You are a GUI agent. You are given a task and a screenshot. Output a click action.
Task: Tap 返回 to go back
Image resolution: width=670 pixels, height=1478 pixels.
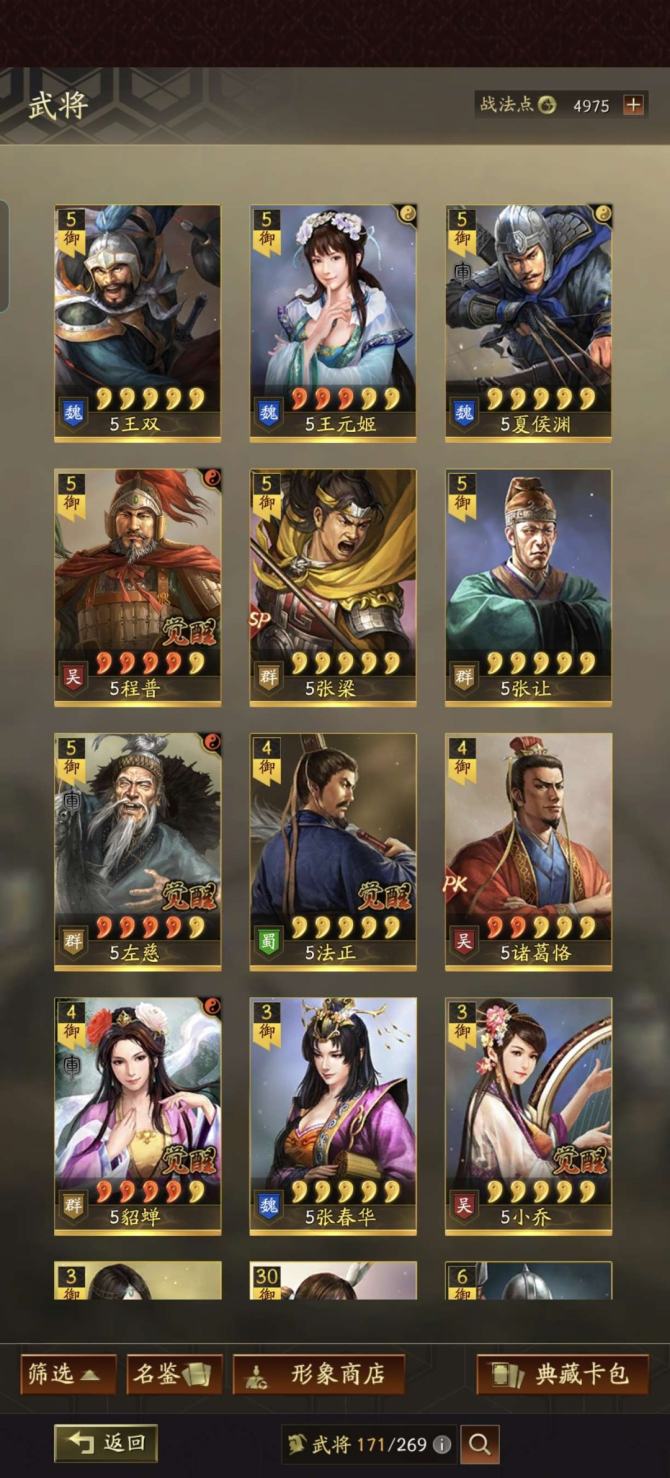(106, 1443)
